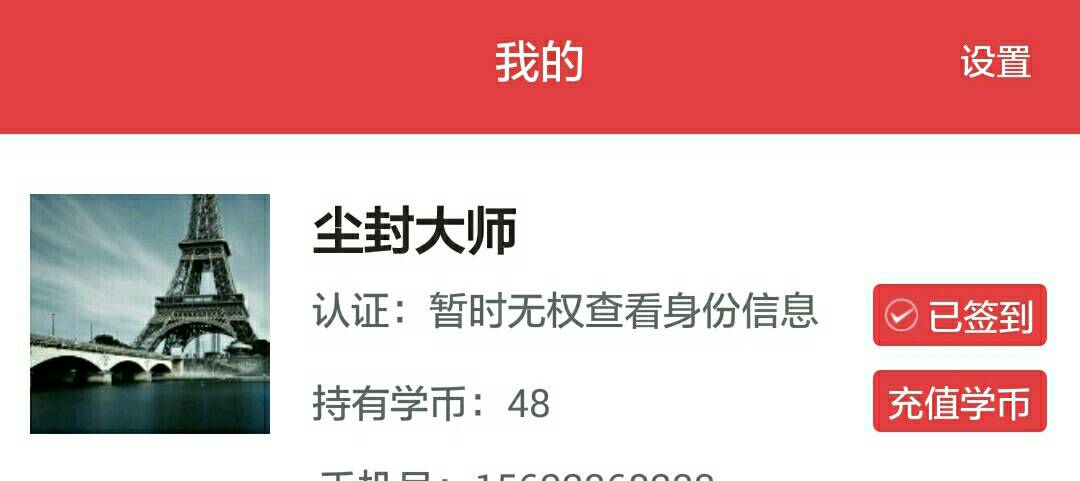The width and height of the screenshot is (1080, 481).
Task: Recharge coins via 充值学币 button
Action: click(x=959, y=402)
